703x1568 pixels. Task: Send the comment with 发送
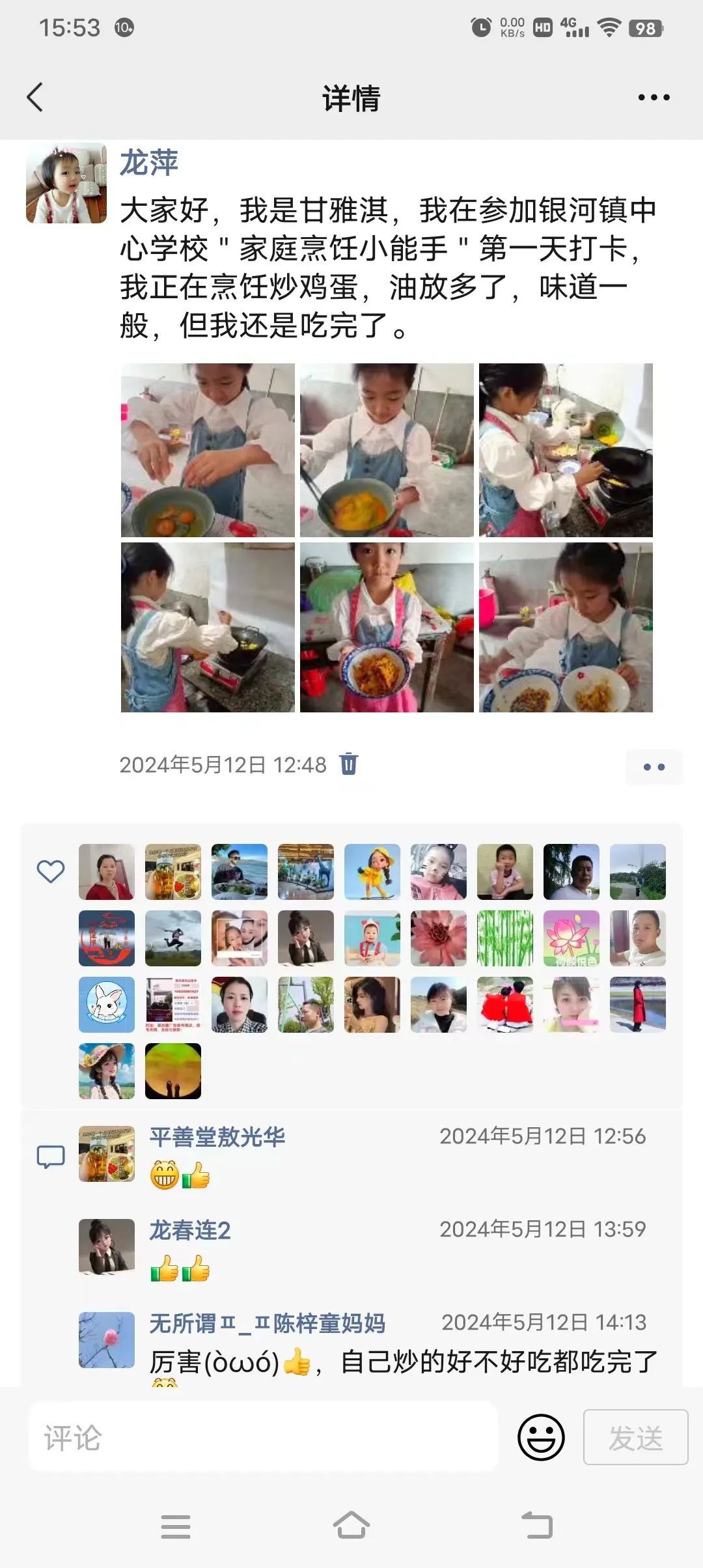coord(635,1438)
